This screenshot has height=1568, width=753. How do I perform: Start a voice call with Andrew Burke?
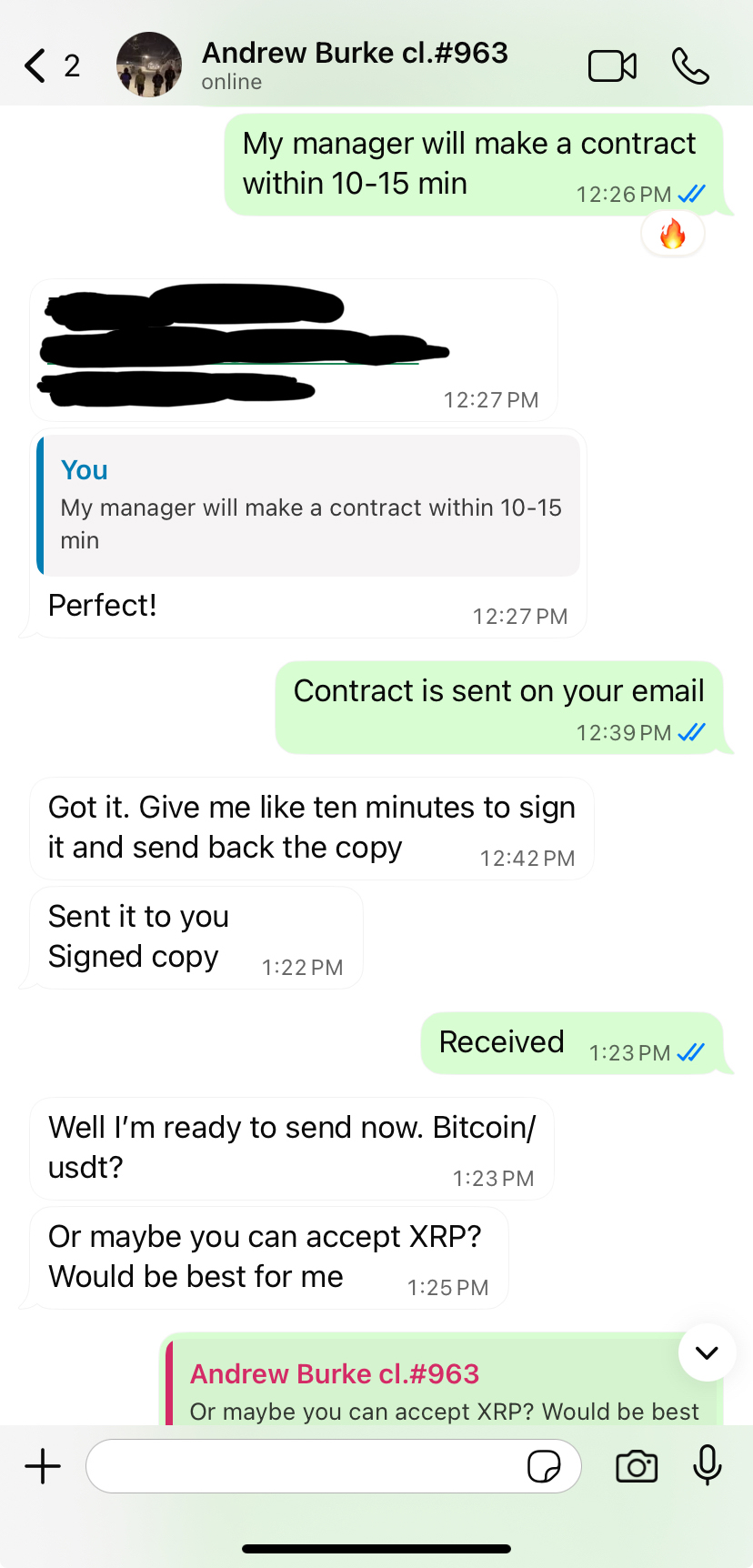[x=690, y=66]
